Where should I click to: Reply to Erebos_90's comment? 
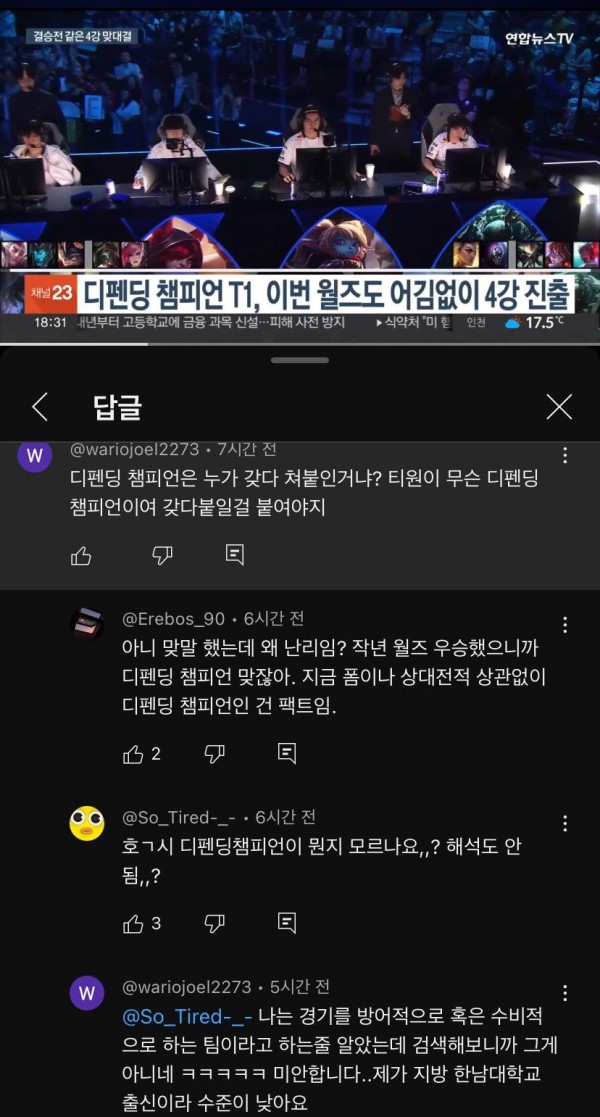[287, 754]
